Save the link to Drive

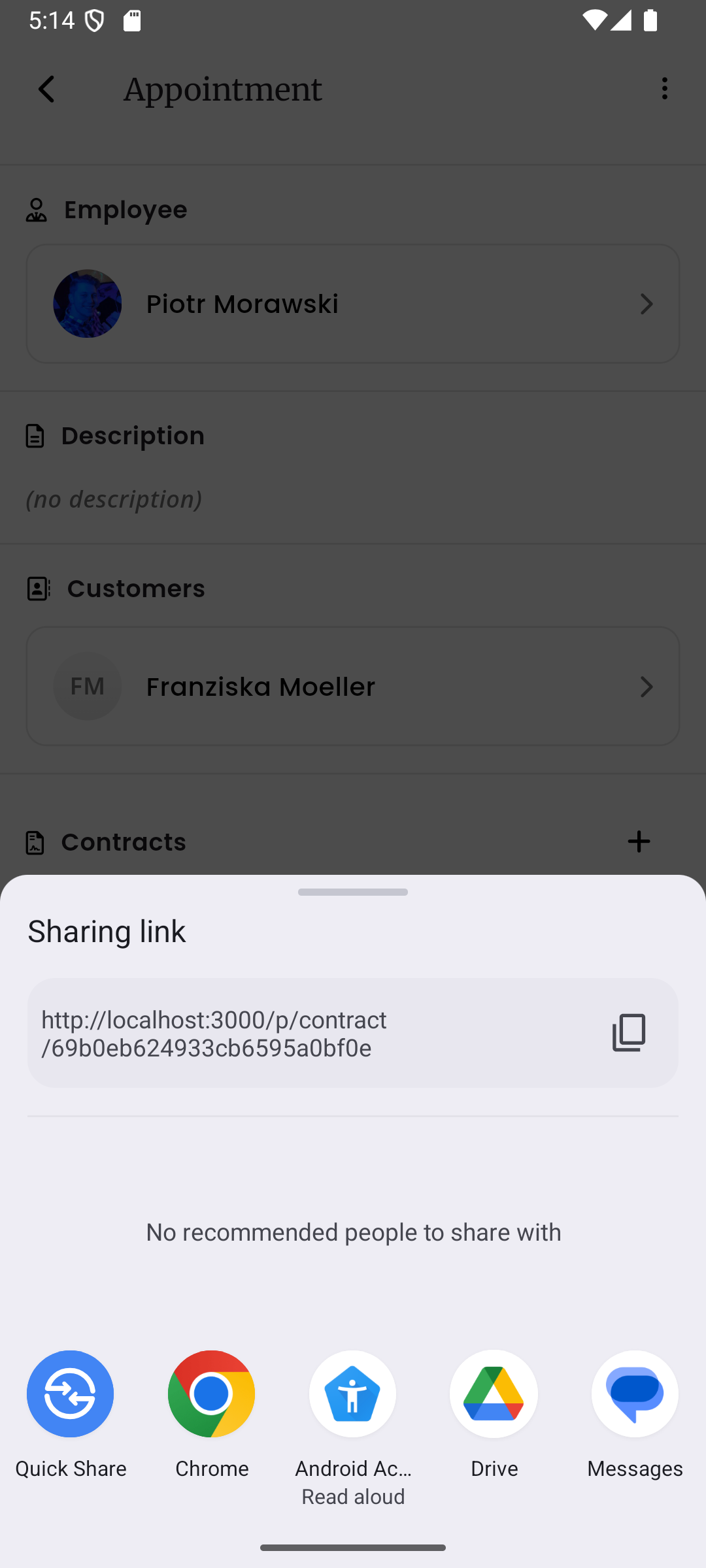click(494, 1394)
